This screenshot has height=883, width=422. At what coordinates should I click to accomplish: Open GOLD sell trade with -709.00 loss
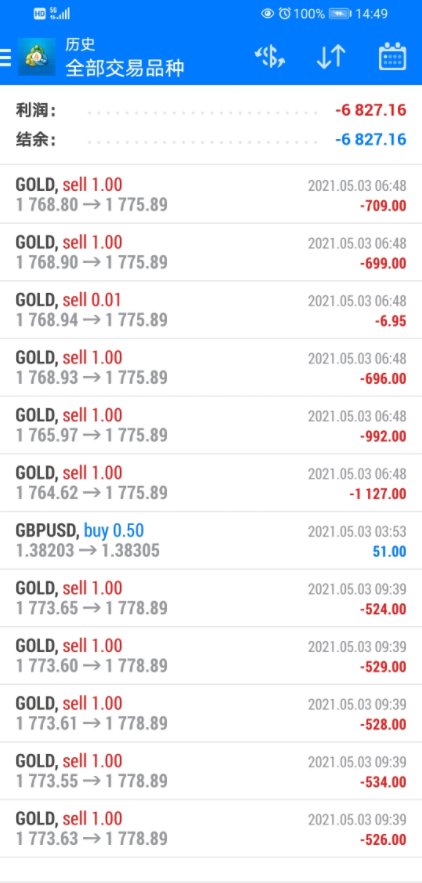[211, 194]
